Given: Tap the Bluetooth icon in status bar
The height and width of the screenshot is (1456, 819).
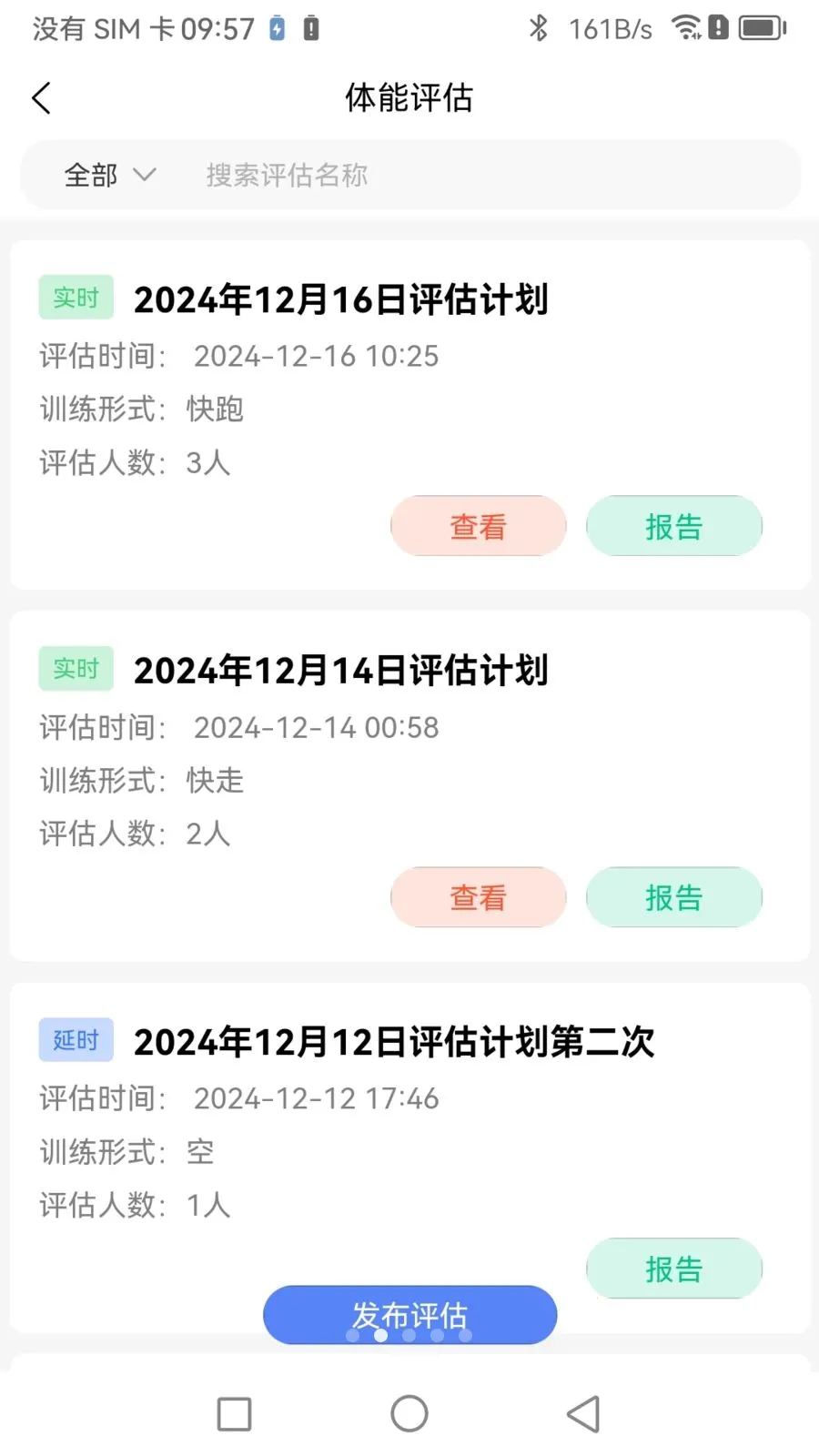Looking at the screenshot, I should pyautogui.click(x=537, y=27).
